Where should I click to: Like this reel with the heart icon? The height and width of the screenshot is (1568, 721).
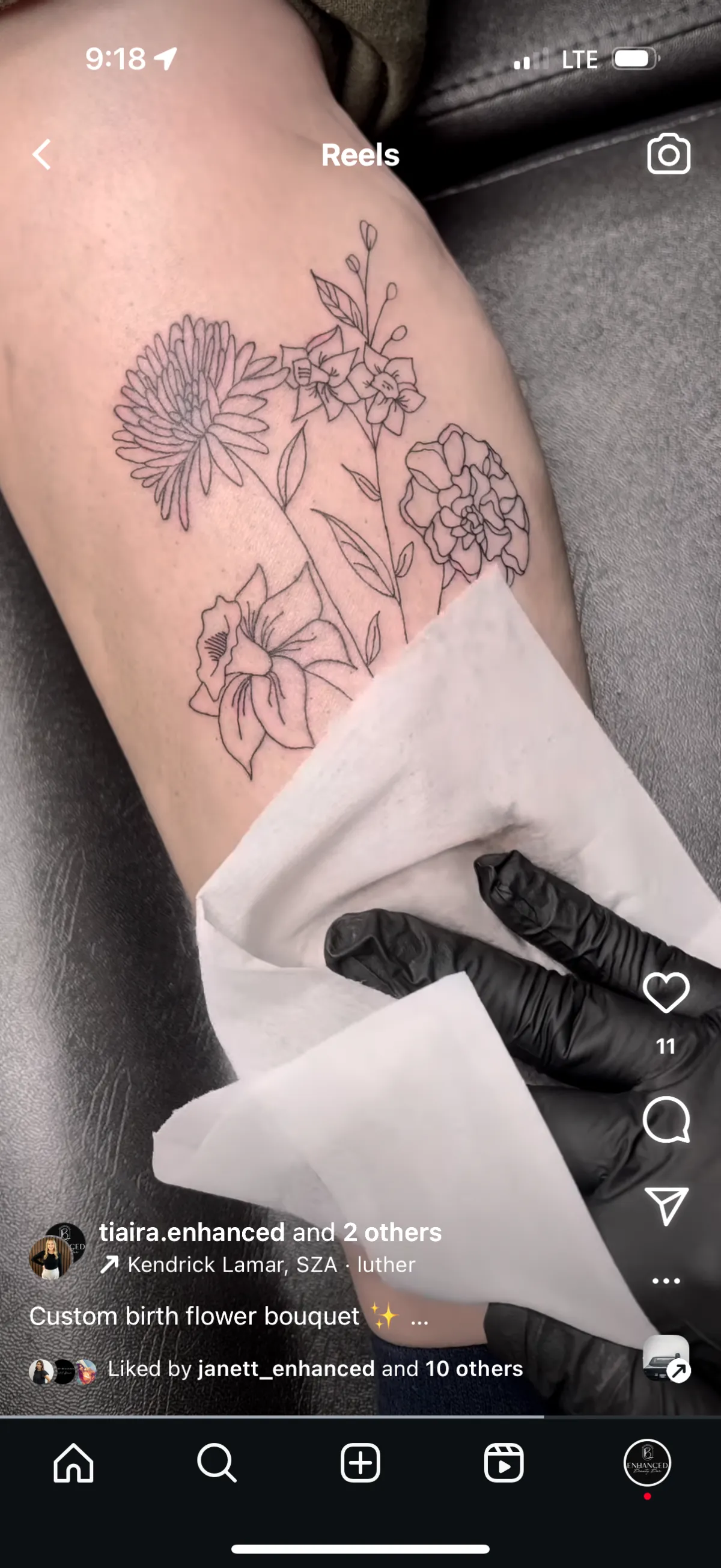point(666,992)
